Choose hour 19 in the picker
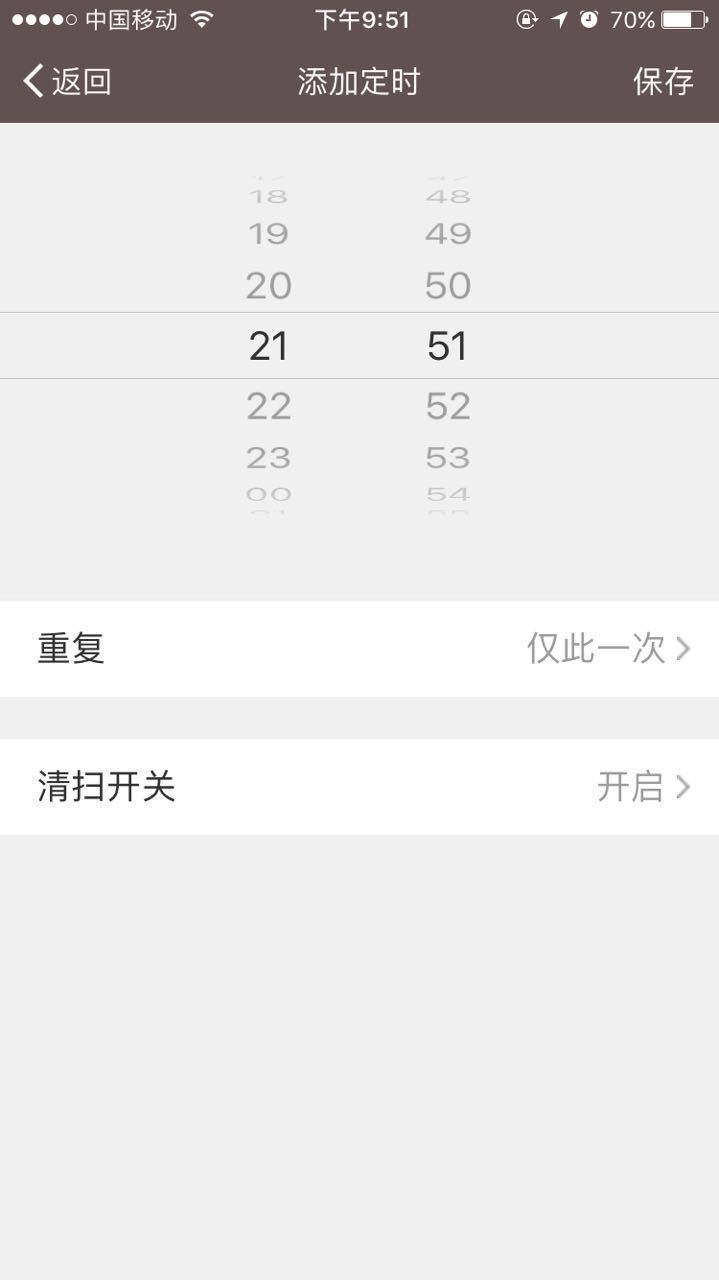This screenshot has height=1280, width=719. 268,234
